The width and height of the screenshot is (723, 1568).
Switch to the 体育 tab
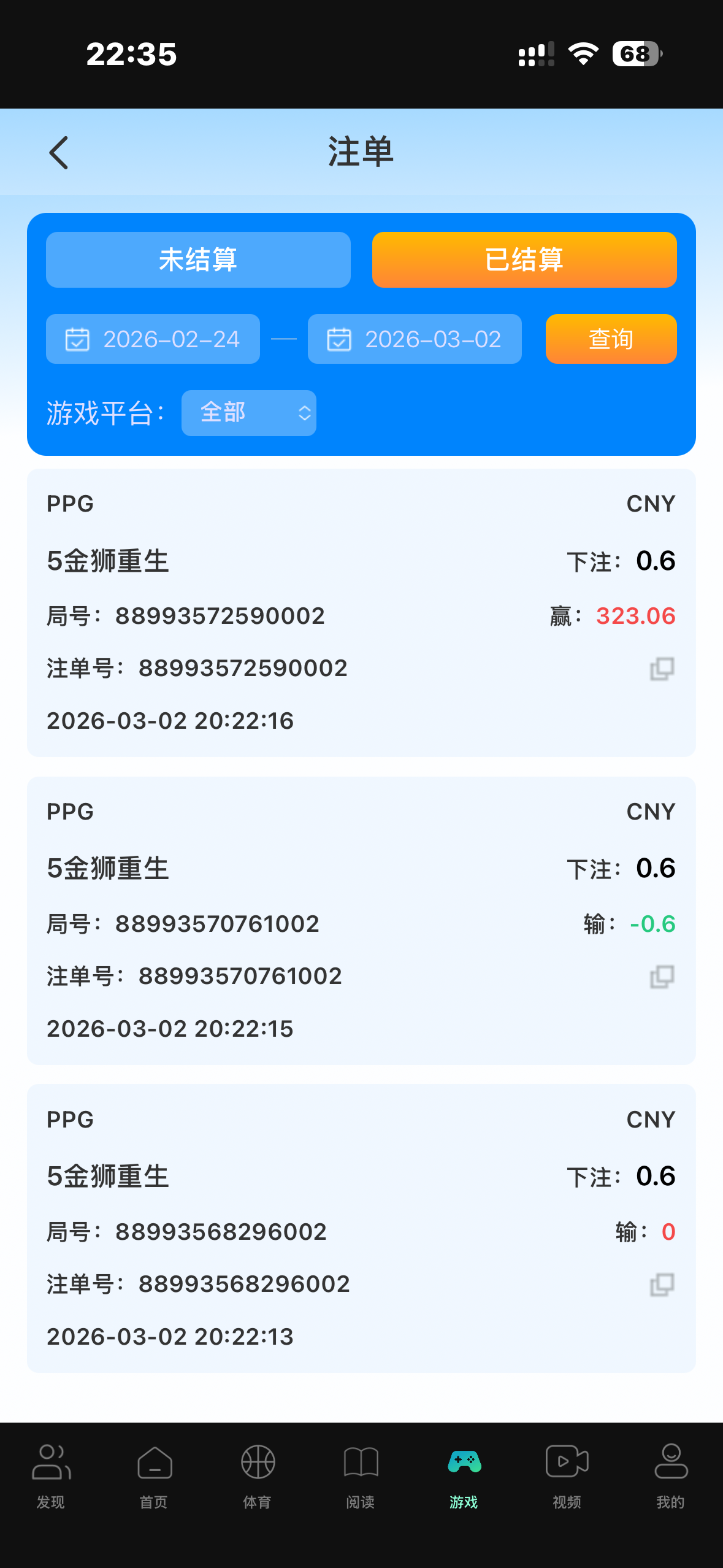click(x=258, y=1477)
